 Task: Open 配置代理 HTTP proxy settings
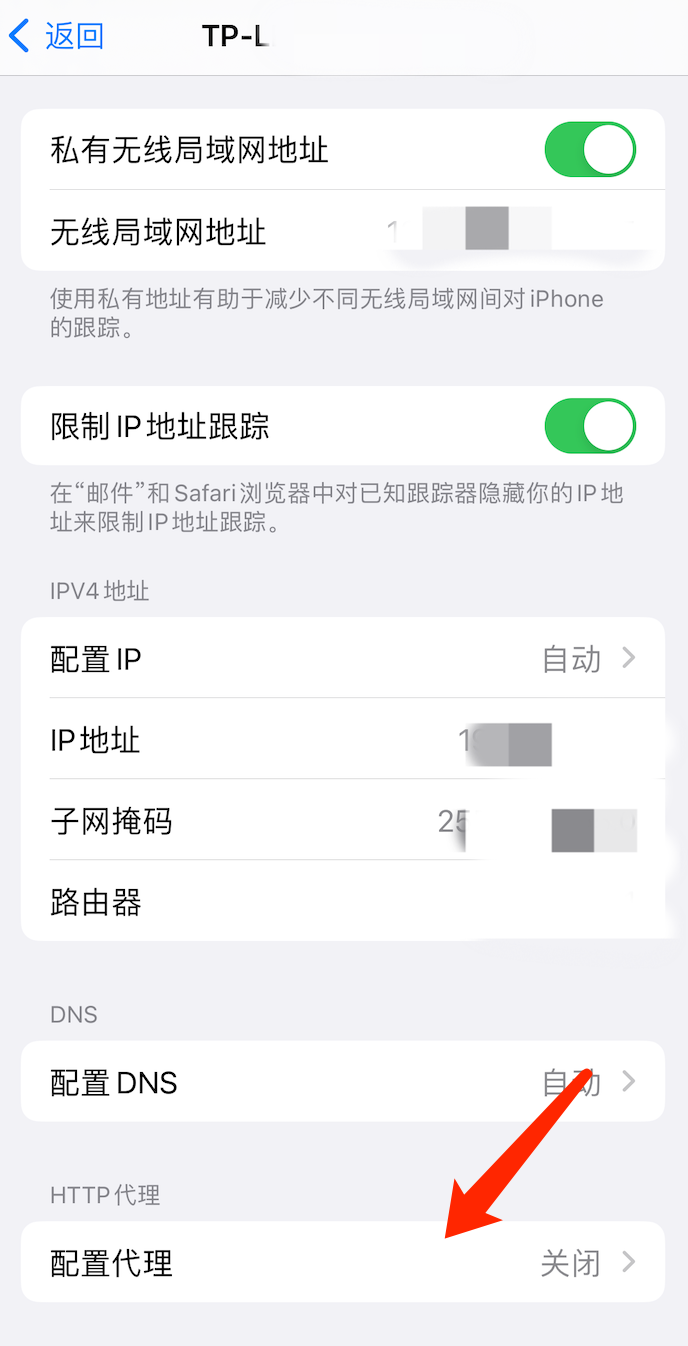[342, 1262]
